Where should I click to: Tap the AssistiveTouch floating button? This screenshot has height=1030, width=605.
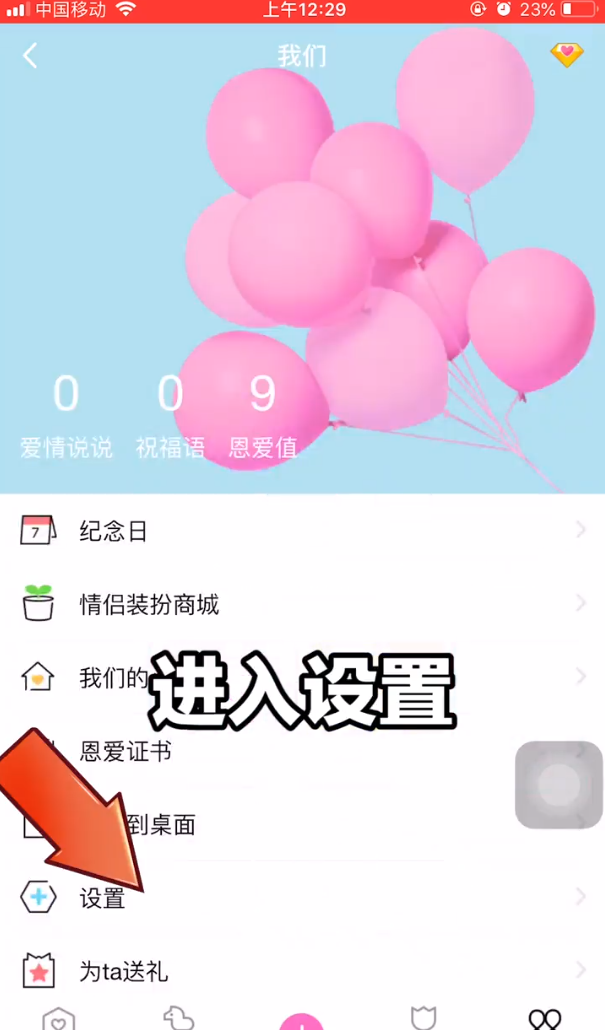click(x=558, y=785)
